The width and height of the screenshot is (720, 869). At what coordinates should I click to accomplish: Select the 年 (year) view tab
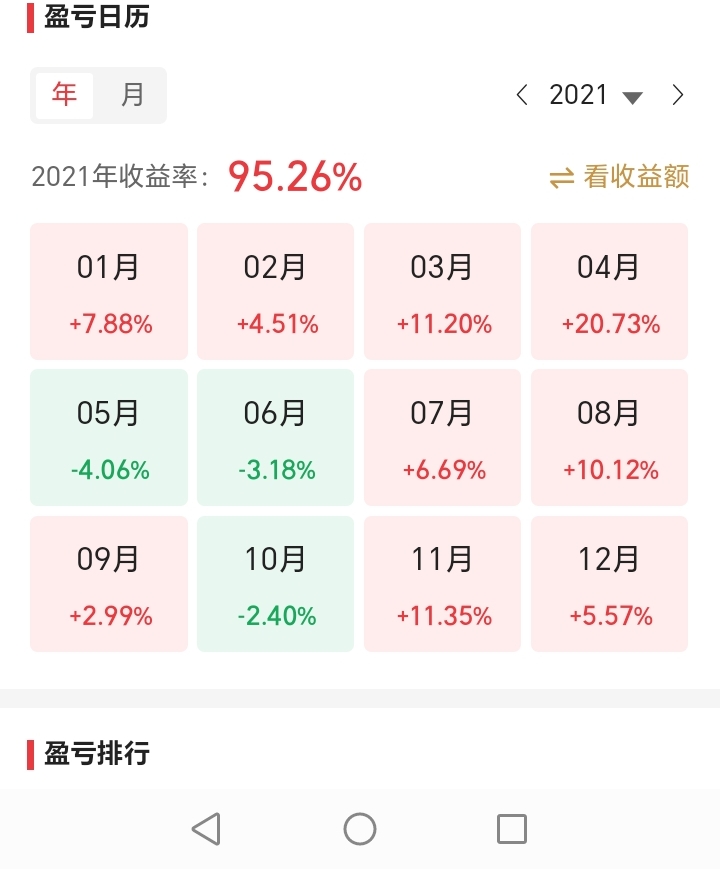[x=65, y=95]
